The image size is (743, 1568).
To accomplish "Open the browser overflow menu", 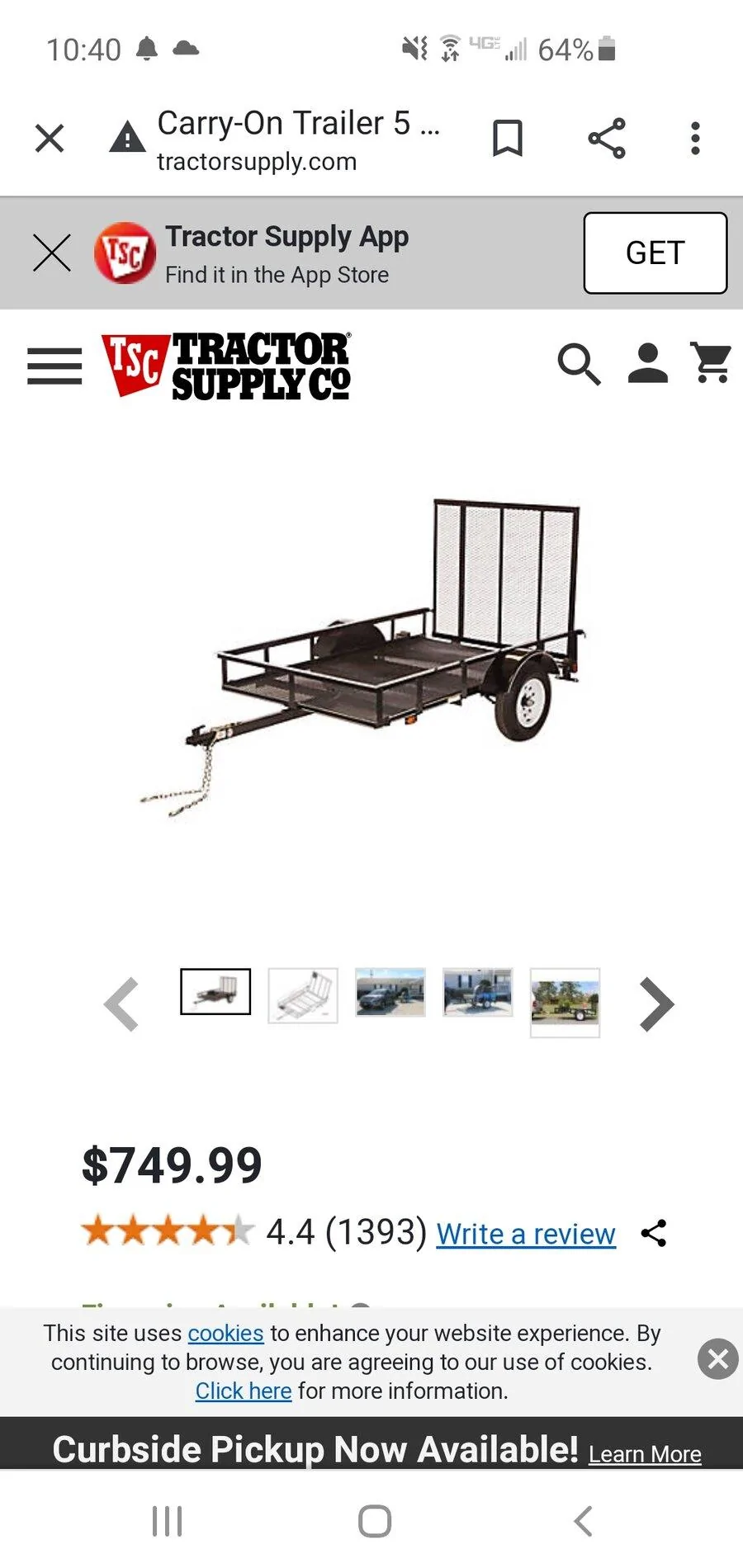I will 696,138.
